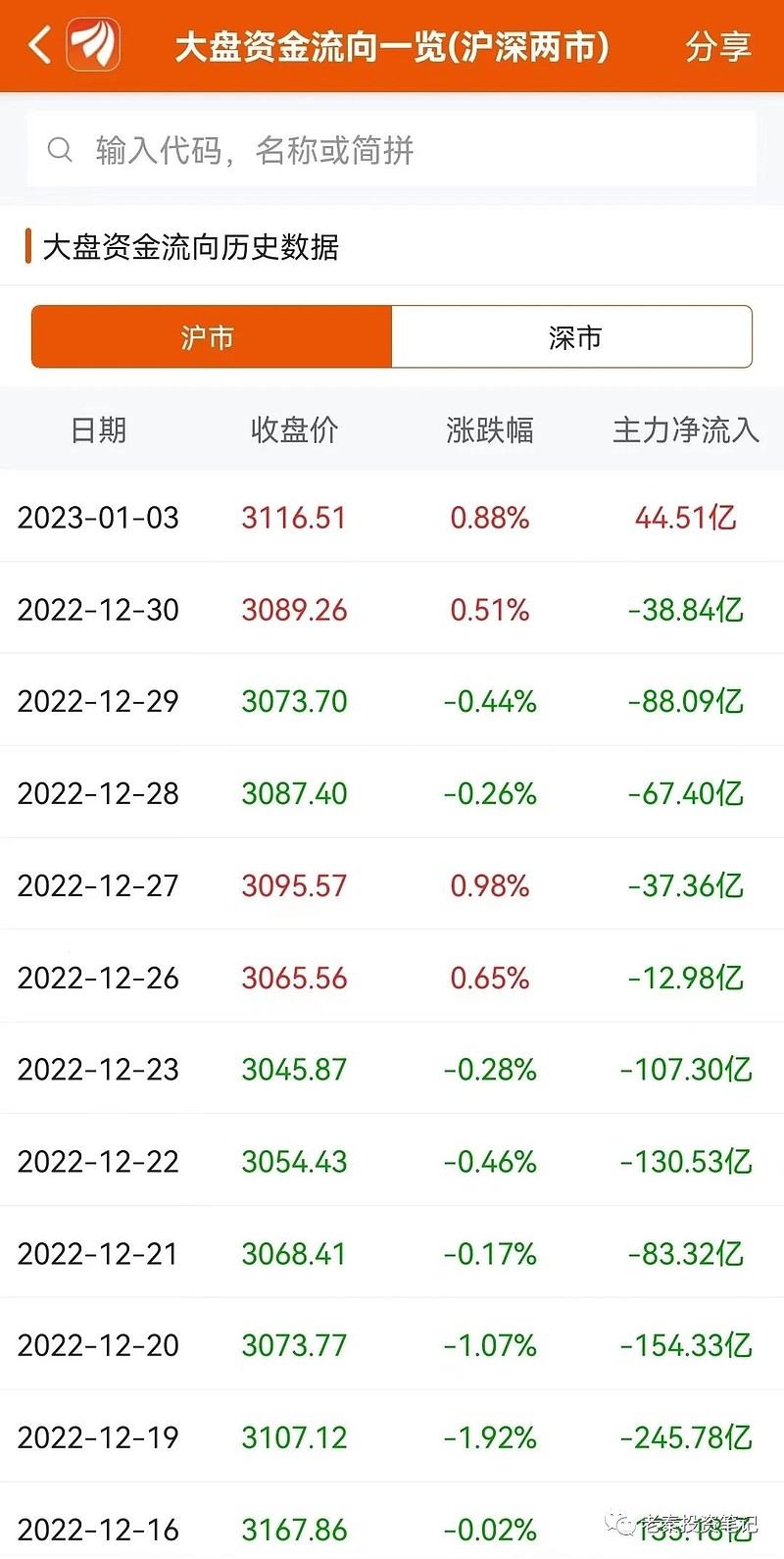Tap 分享 to share this page
Viewport: 784px width, 1559px height.
[x=717, y=47]
